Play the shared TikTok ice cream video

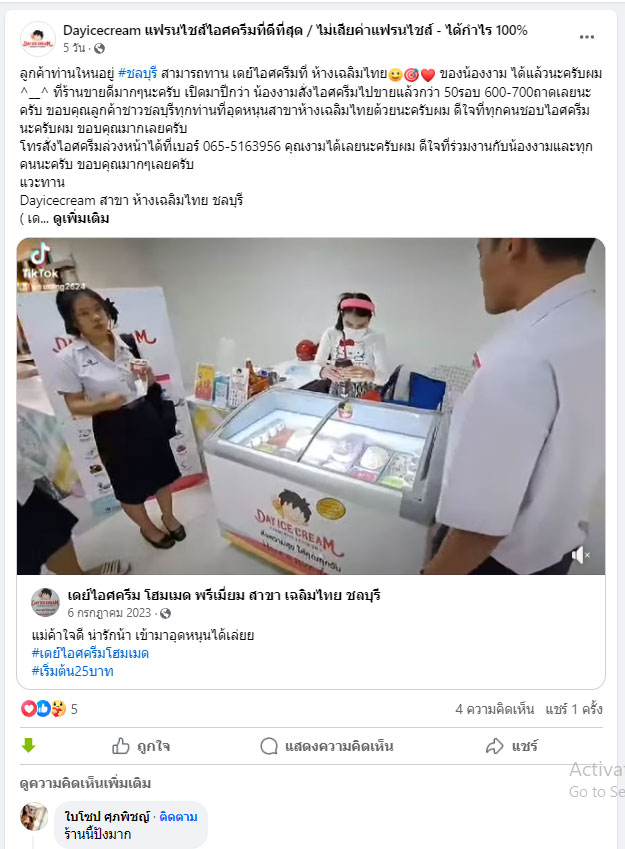tap(310, 405)
